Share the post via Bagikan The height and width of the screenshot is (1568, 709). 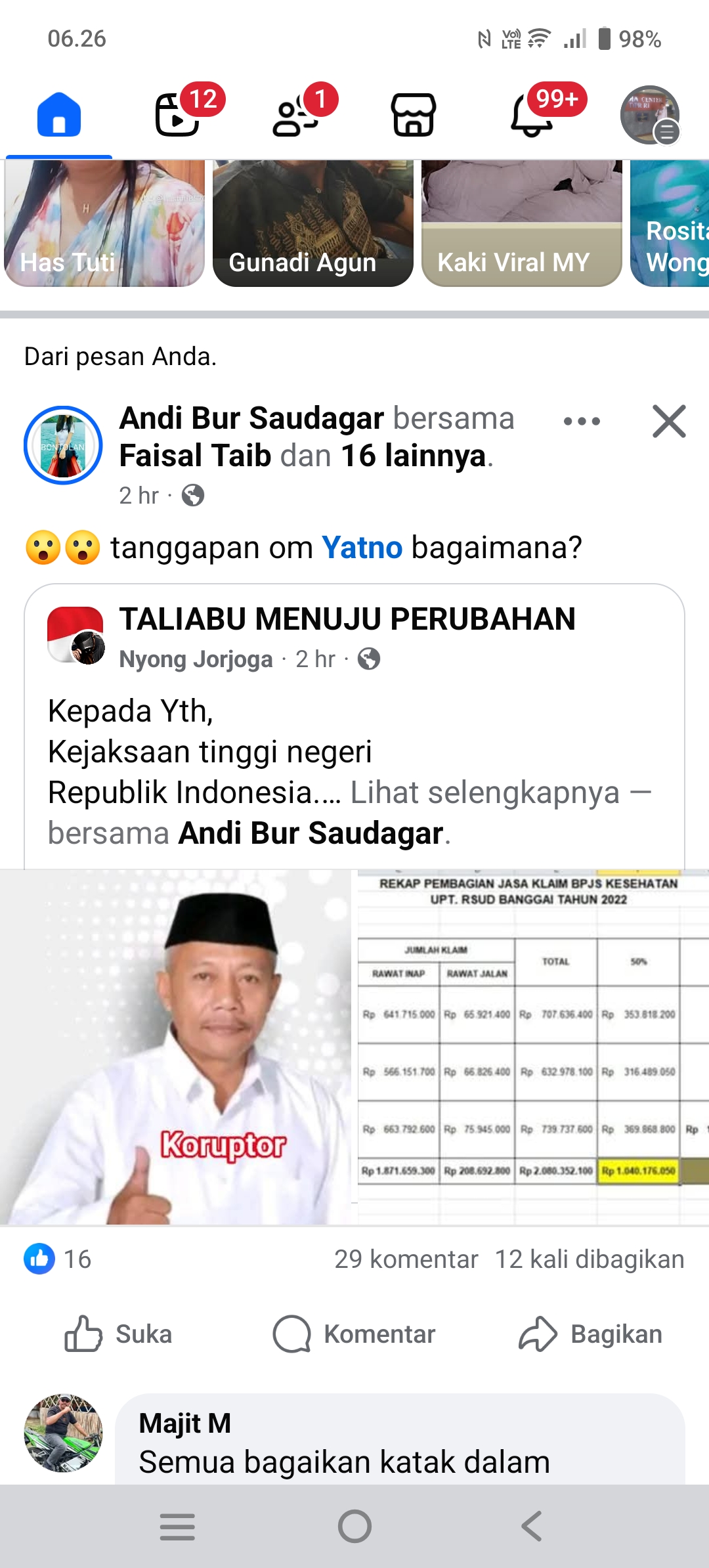pos(591,1334)
